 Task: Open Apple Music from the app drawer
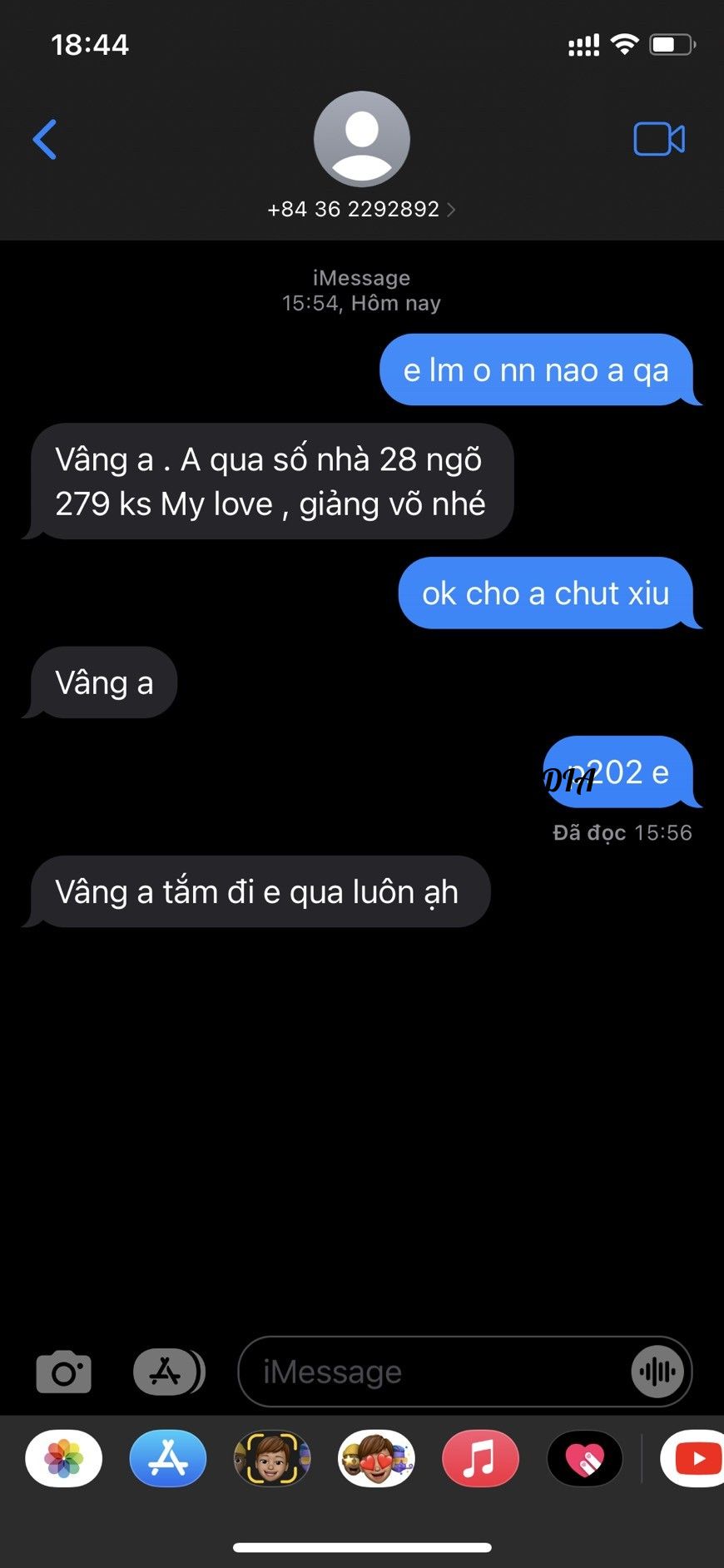tap(480, 1459)
